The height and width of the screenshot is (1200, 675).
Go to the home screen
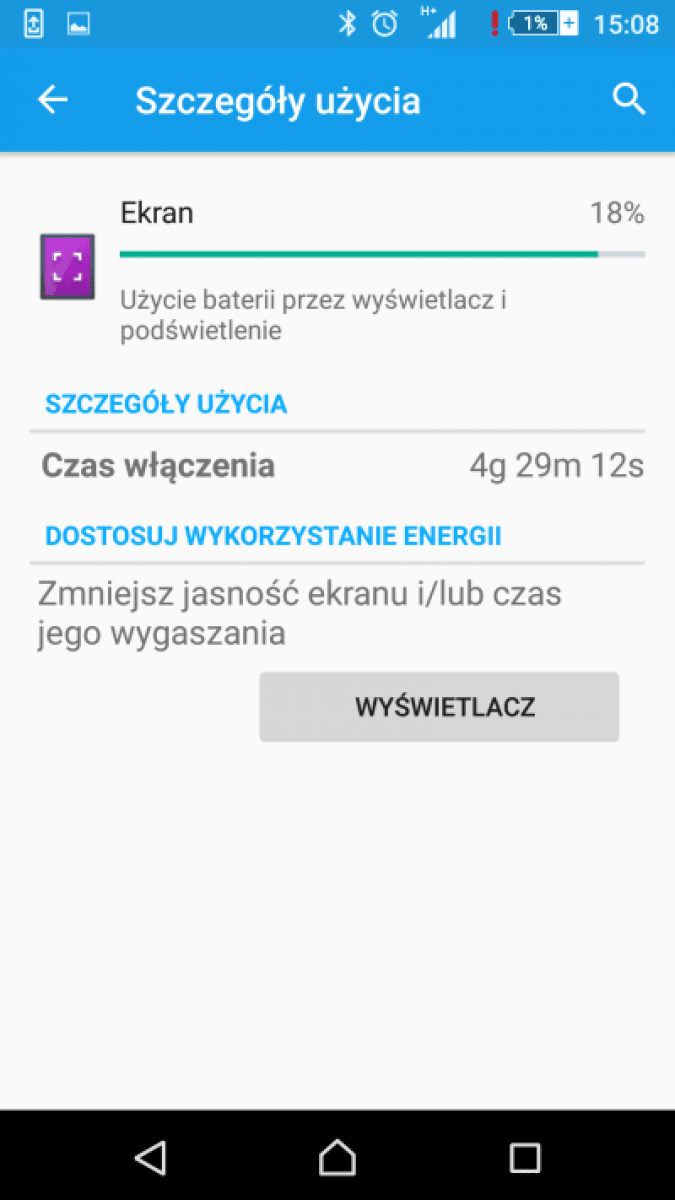point(337,1158)
